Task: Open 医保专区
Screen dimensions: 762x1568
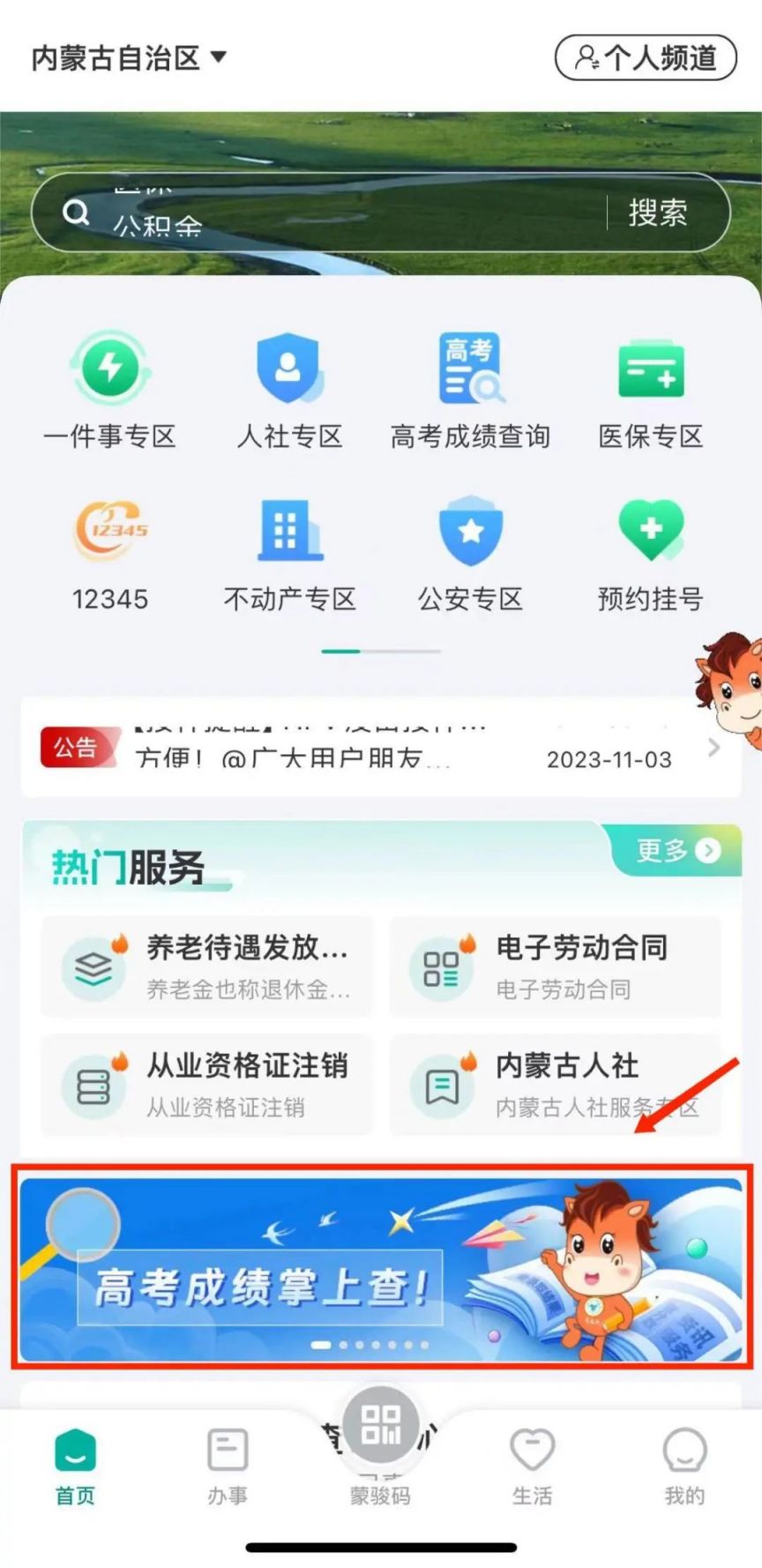Action: point(651,390)
